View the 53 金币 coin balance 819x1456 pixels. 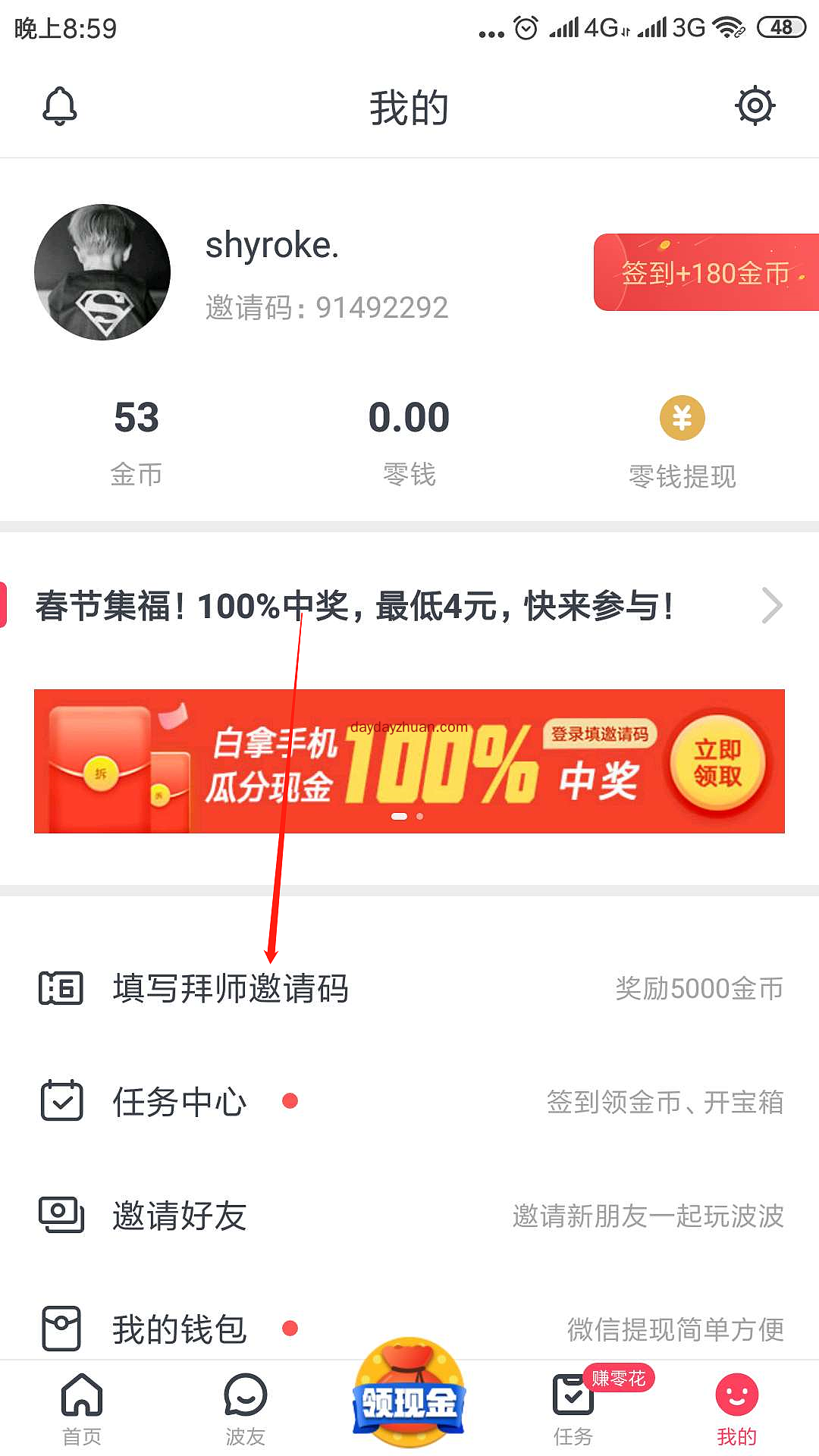pyautogui.click(x=136, y=441)
